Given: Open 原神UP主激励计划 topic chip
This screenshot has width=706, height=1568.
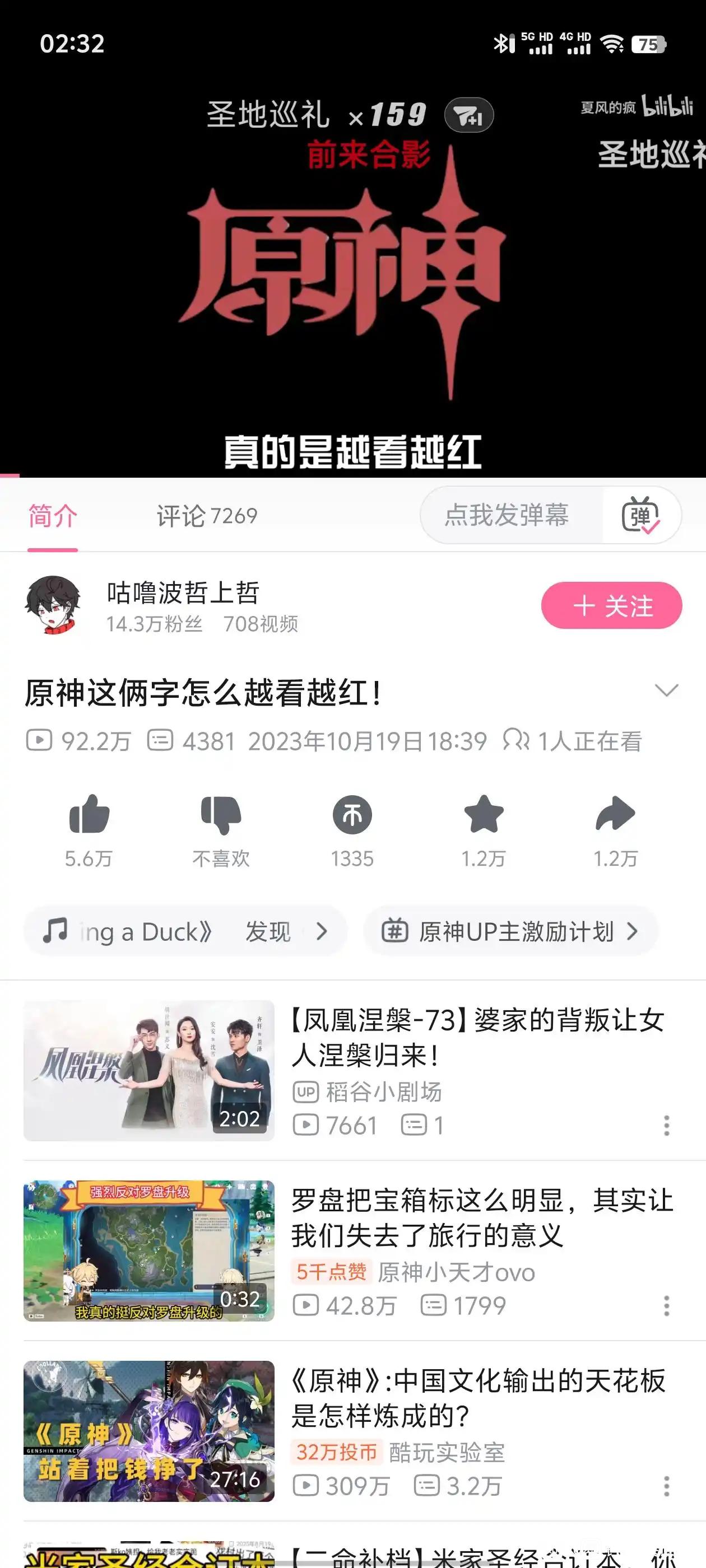Looking at the screenshot, I should (510, 931).
